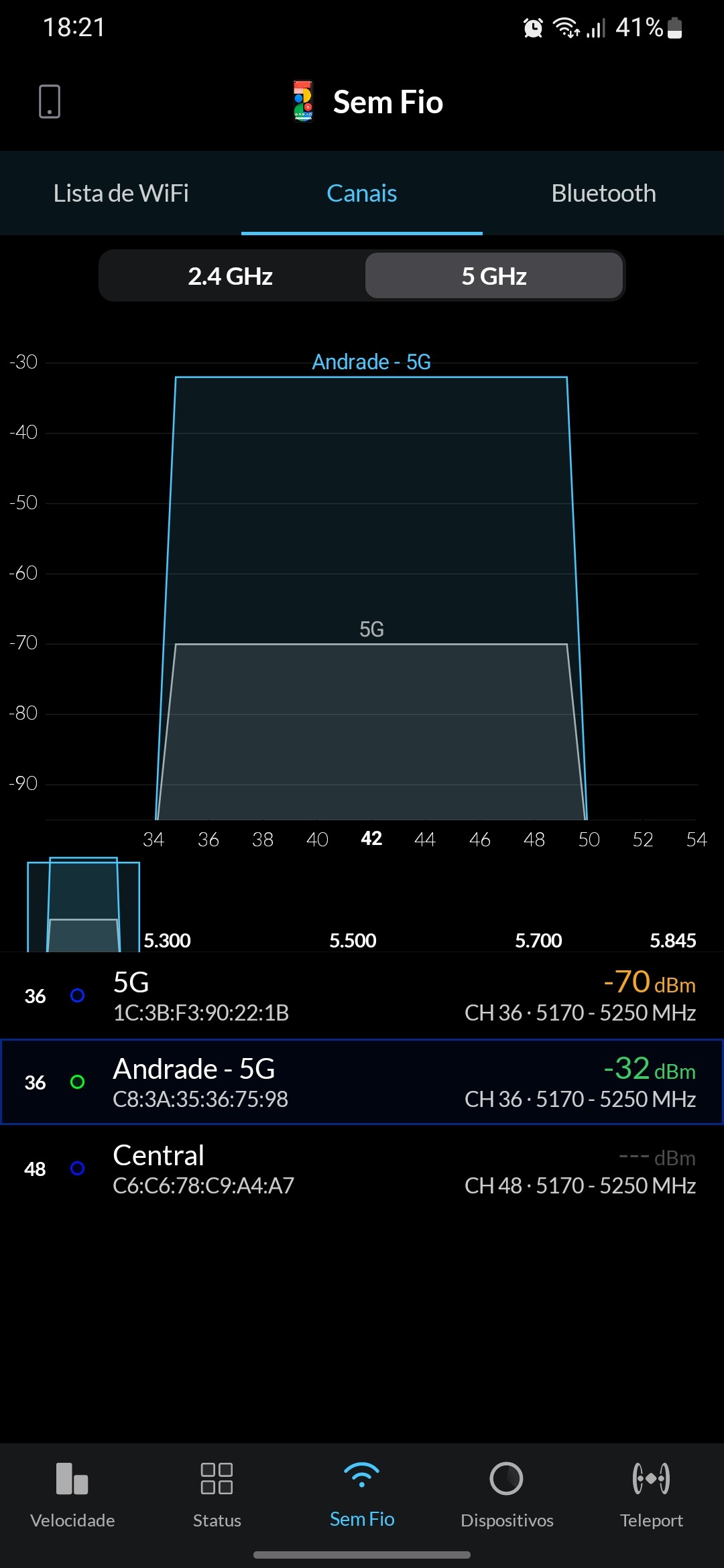The image size is (724, 1568).
Task: Open the Bluetooth tab
Action: (603, 194)
